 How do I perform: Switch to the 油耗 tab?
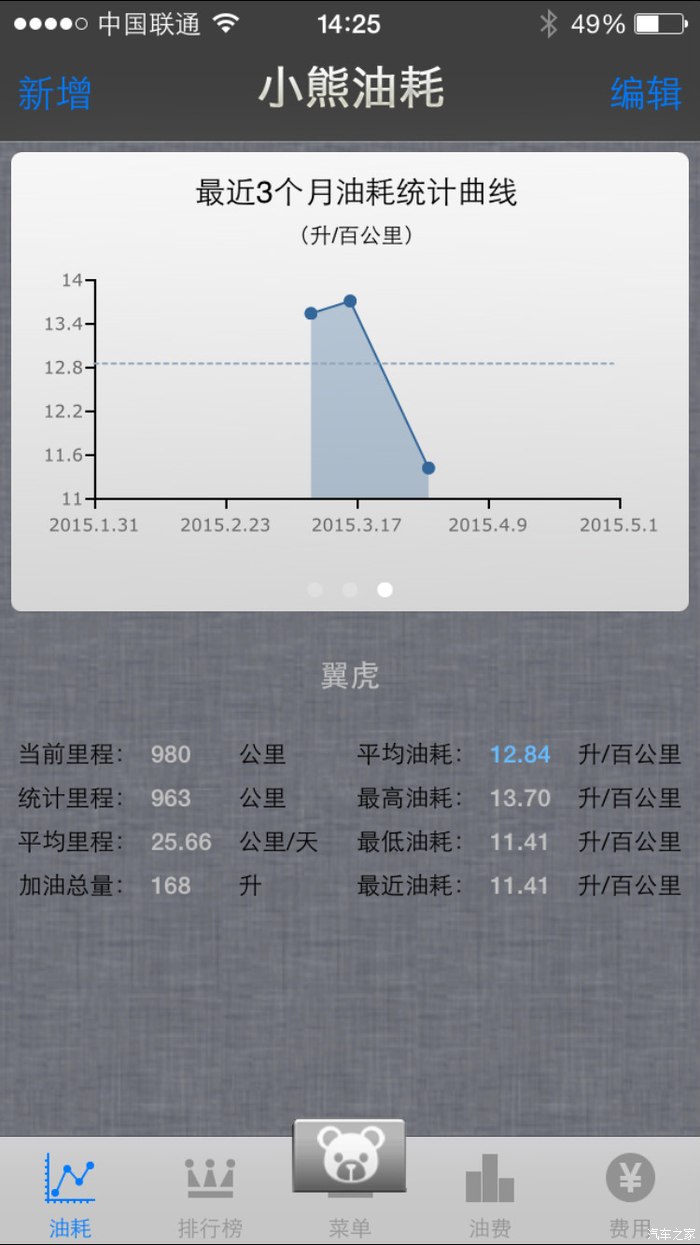pyautogui.click(x=70, y=1192)
